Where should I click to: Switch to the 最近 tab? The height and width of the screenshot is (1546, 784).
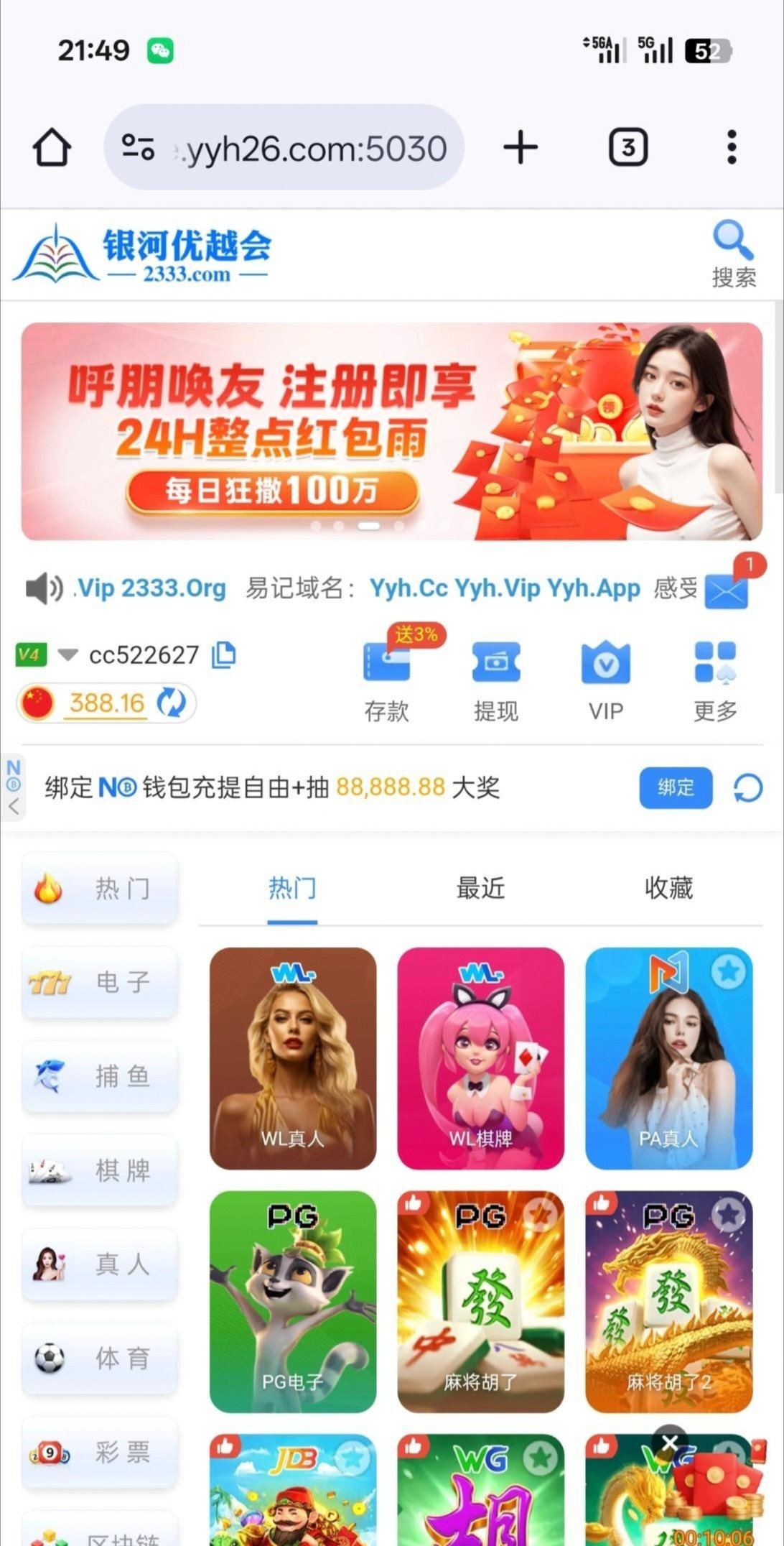pos(480,889)
